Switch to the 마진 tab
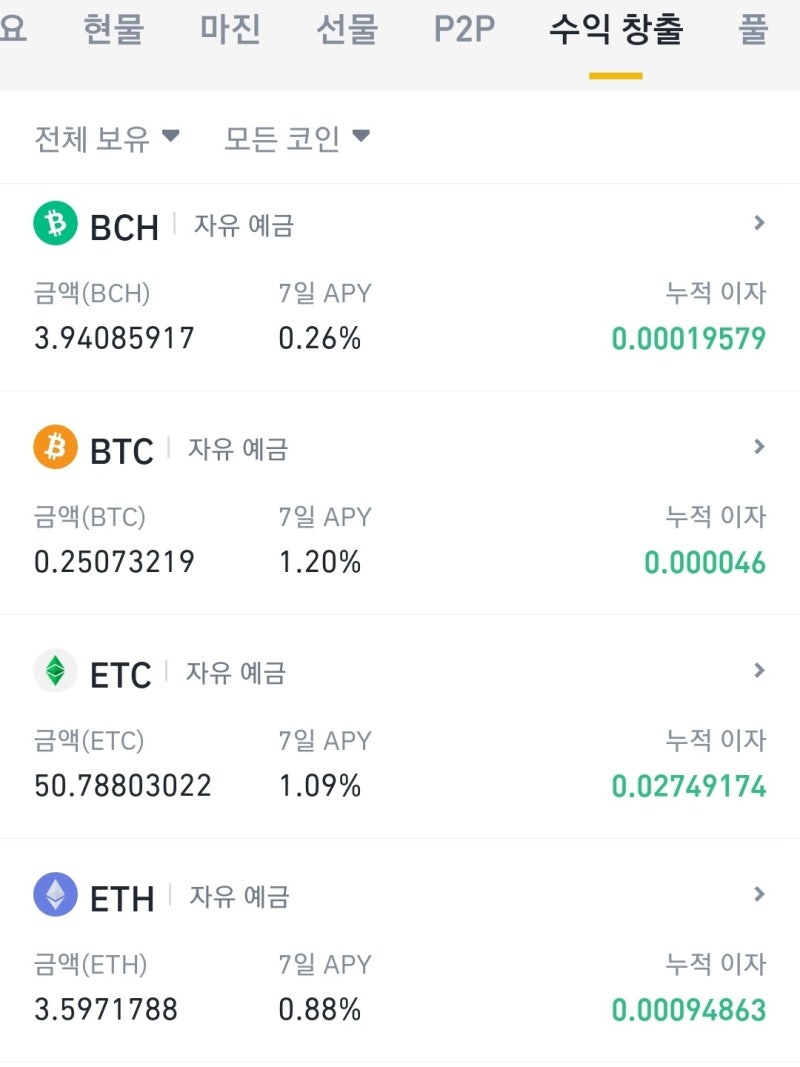This screenshot has height=1067, width=800. (x=230, y=29)
